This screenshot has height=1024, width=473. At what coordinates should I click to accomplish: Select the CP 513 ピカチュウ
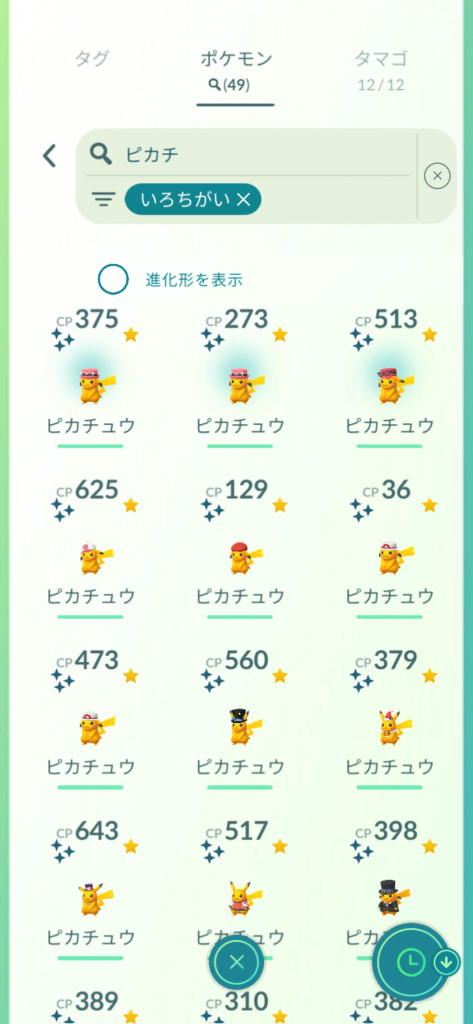[x=389, y=378]
